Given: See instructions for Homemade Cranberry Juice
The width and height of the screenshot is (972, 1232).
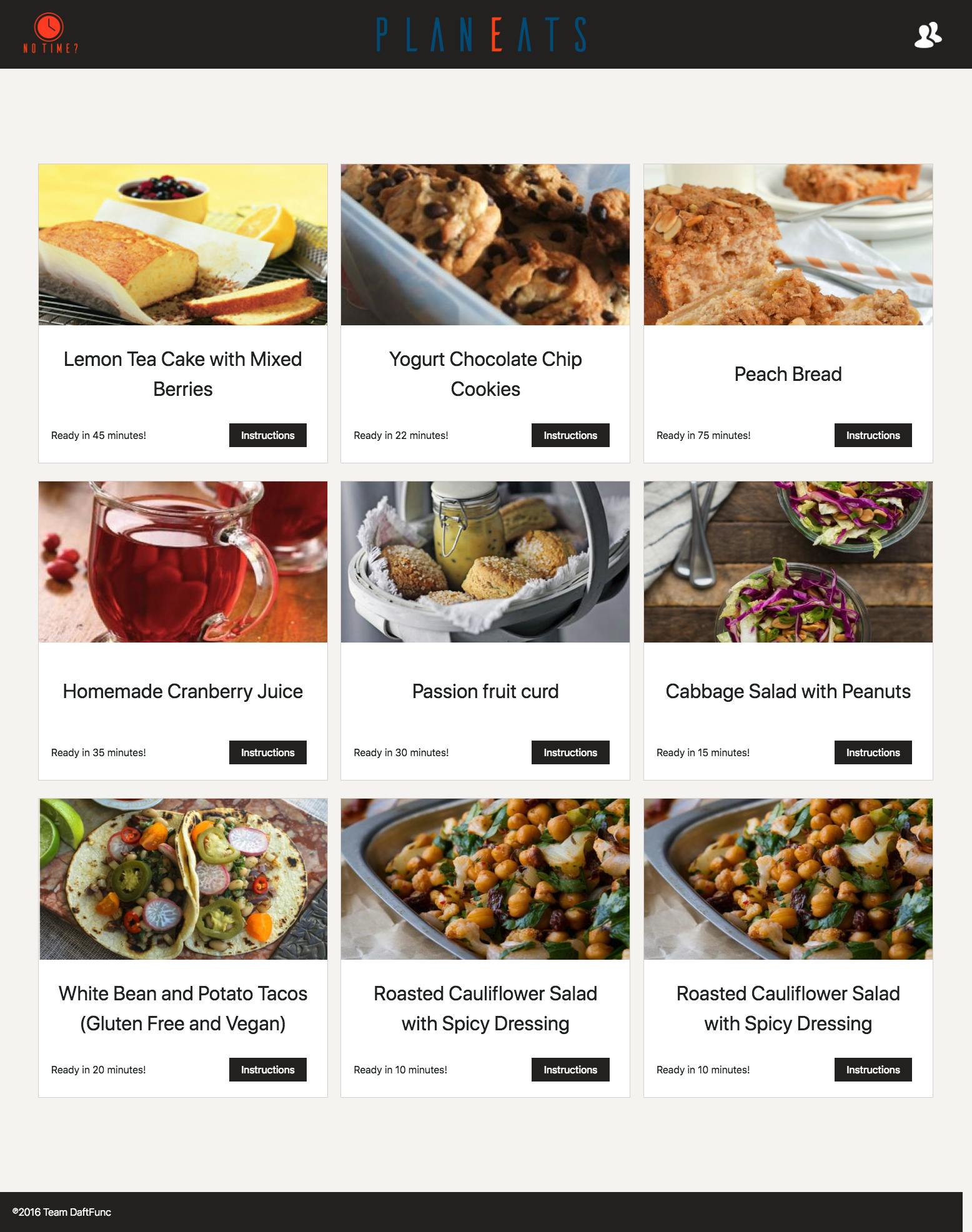Looking at the screenshot, I should click(267, 752).
